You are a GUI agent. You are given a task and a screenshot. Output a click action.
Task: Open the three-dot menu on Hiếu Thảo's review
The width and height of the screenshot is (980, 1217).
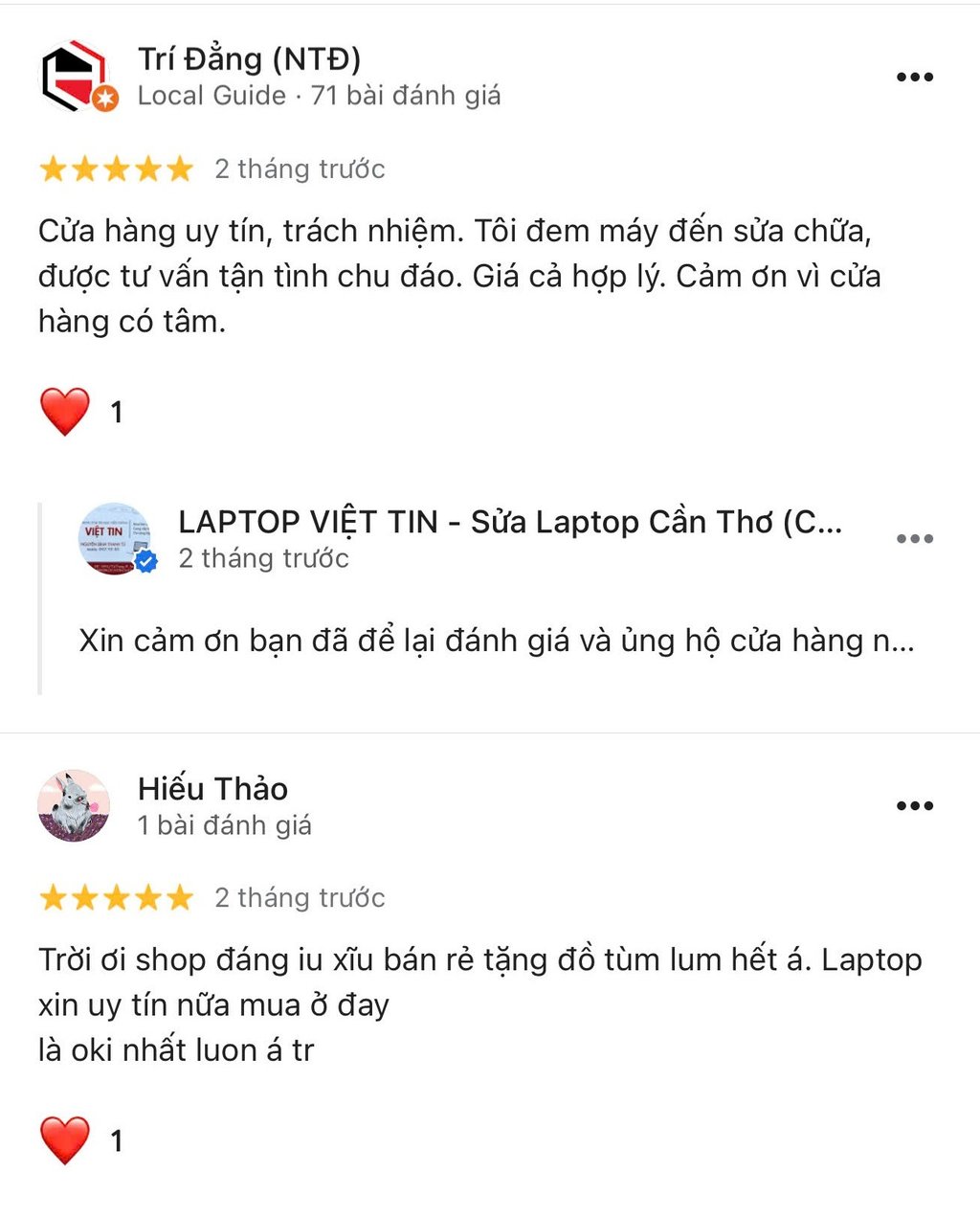tap(916, 804)
